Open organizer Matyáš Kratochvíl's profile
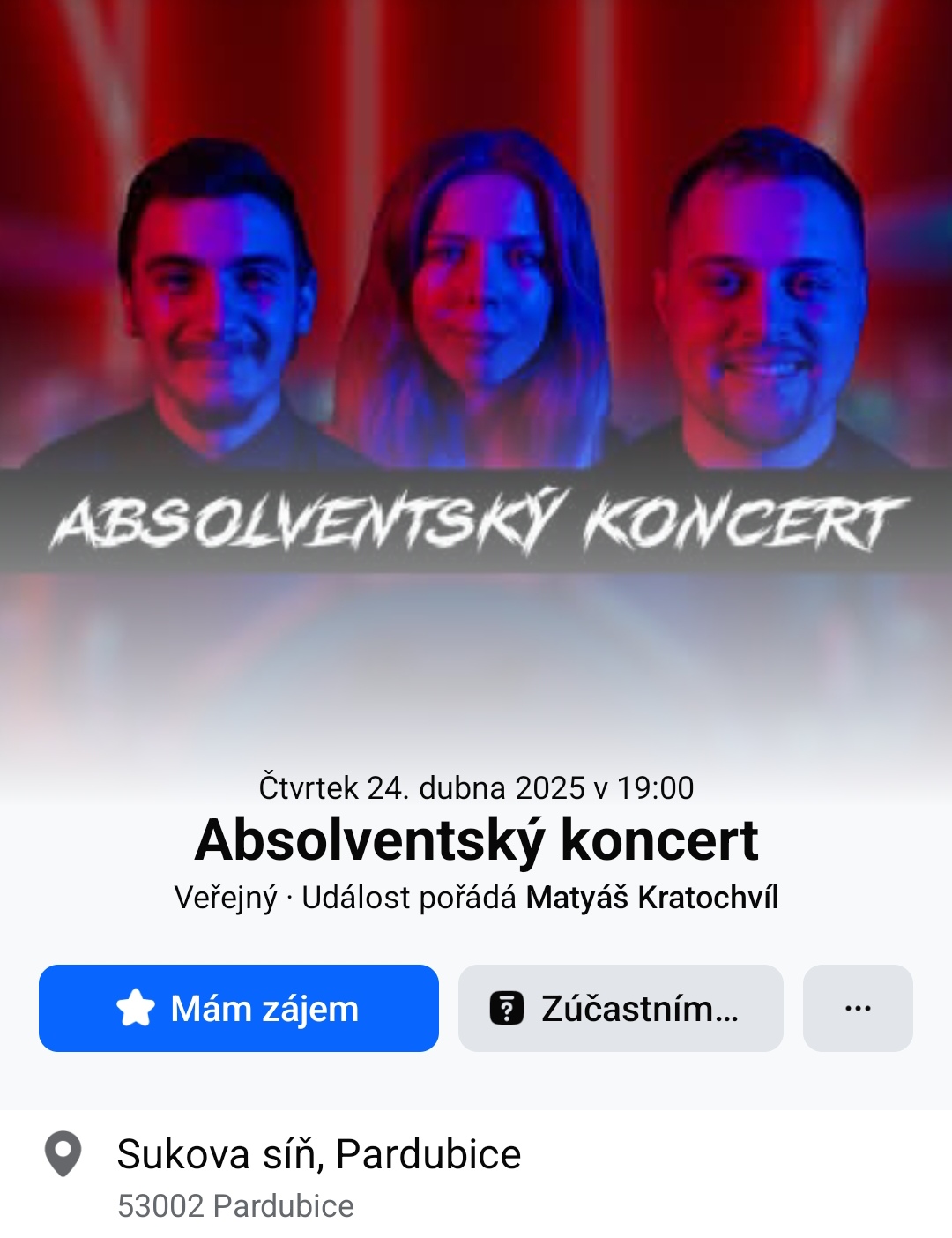The image size is (952, 1238). click(x=651, y=898)
